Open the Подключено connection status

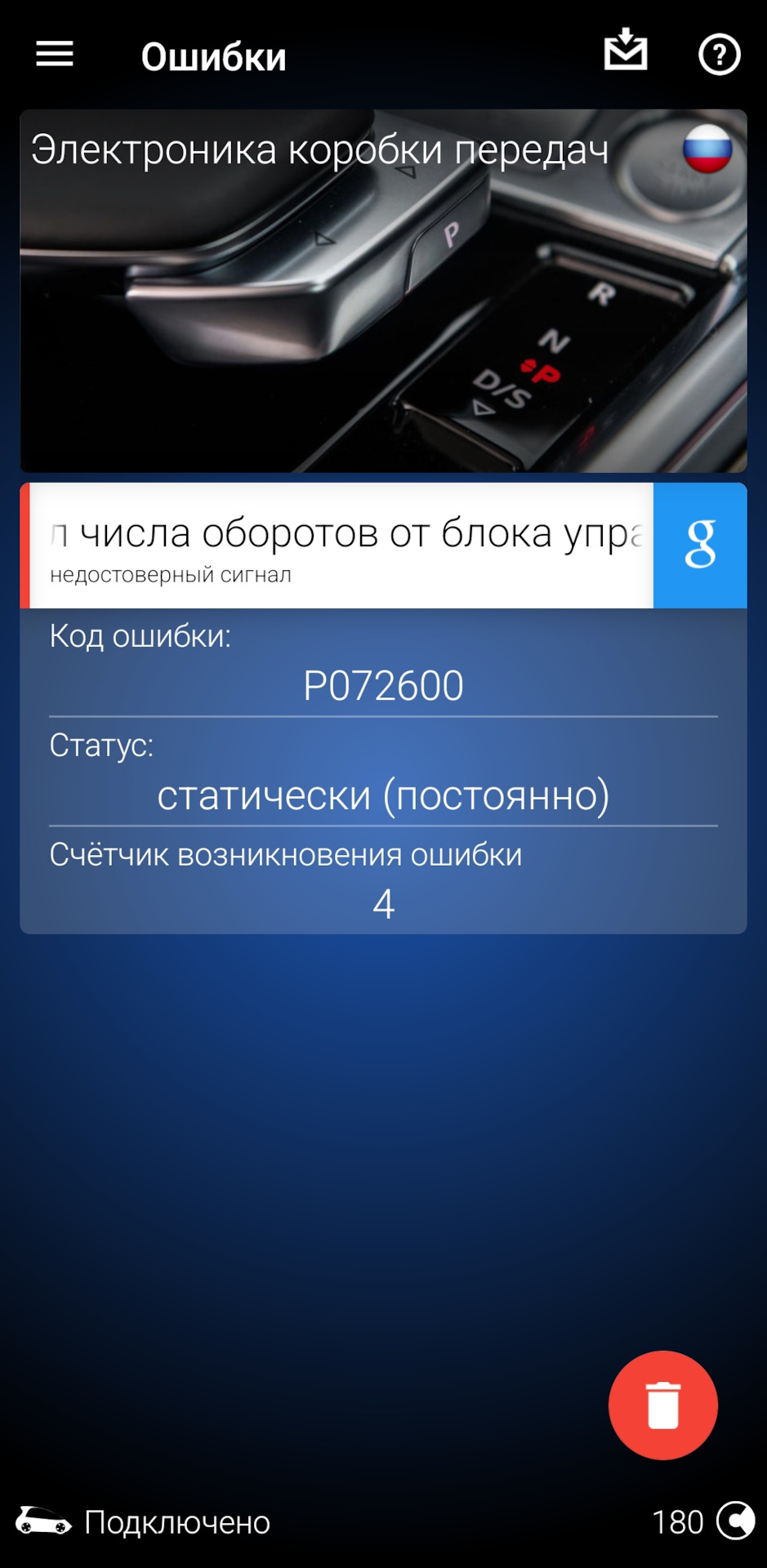(143, 1521)
